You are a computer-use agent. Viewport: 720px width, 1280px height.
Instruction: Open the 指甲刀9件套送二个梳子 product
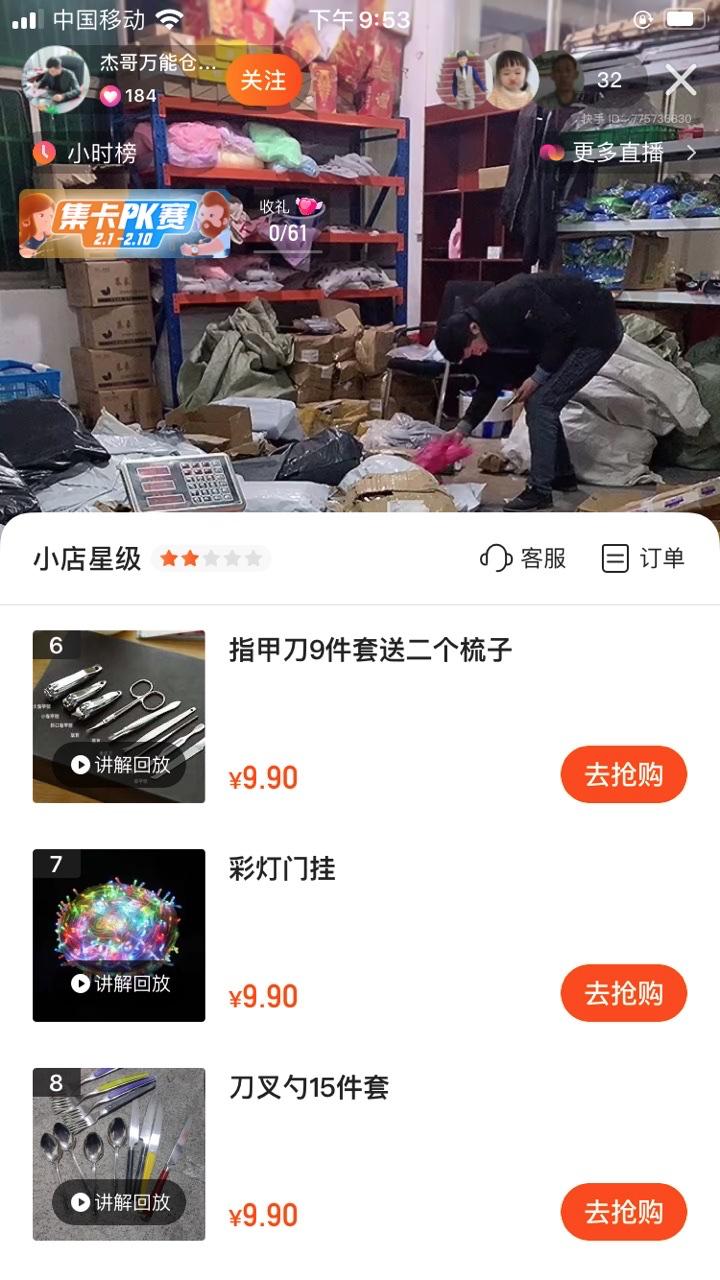370,650
